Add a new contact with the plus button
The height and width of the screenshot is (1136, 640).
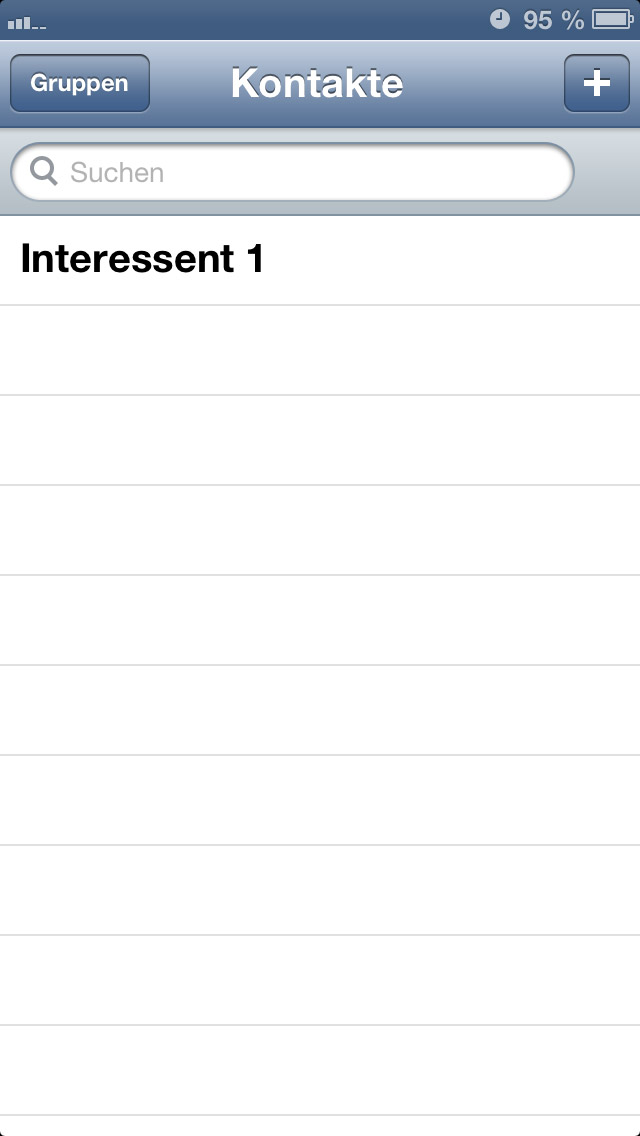(x=597, y=83)
